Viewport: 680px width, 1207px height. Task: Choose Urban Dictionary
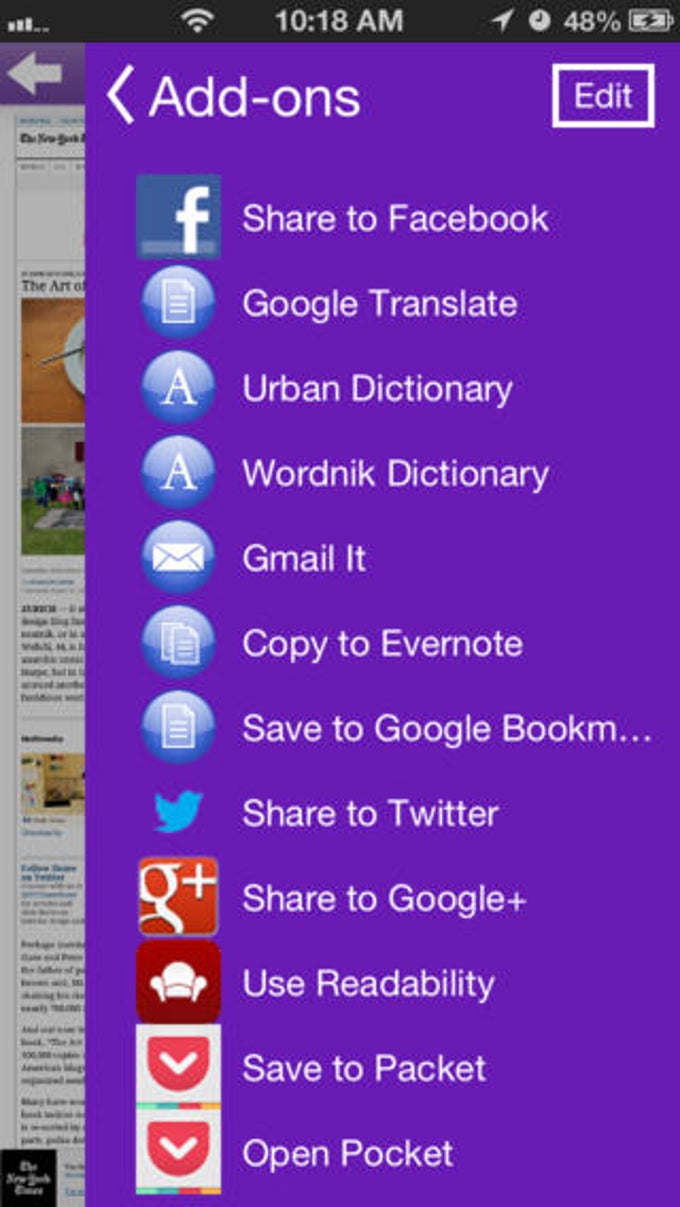point(377,388)
